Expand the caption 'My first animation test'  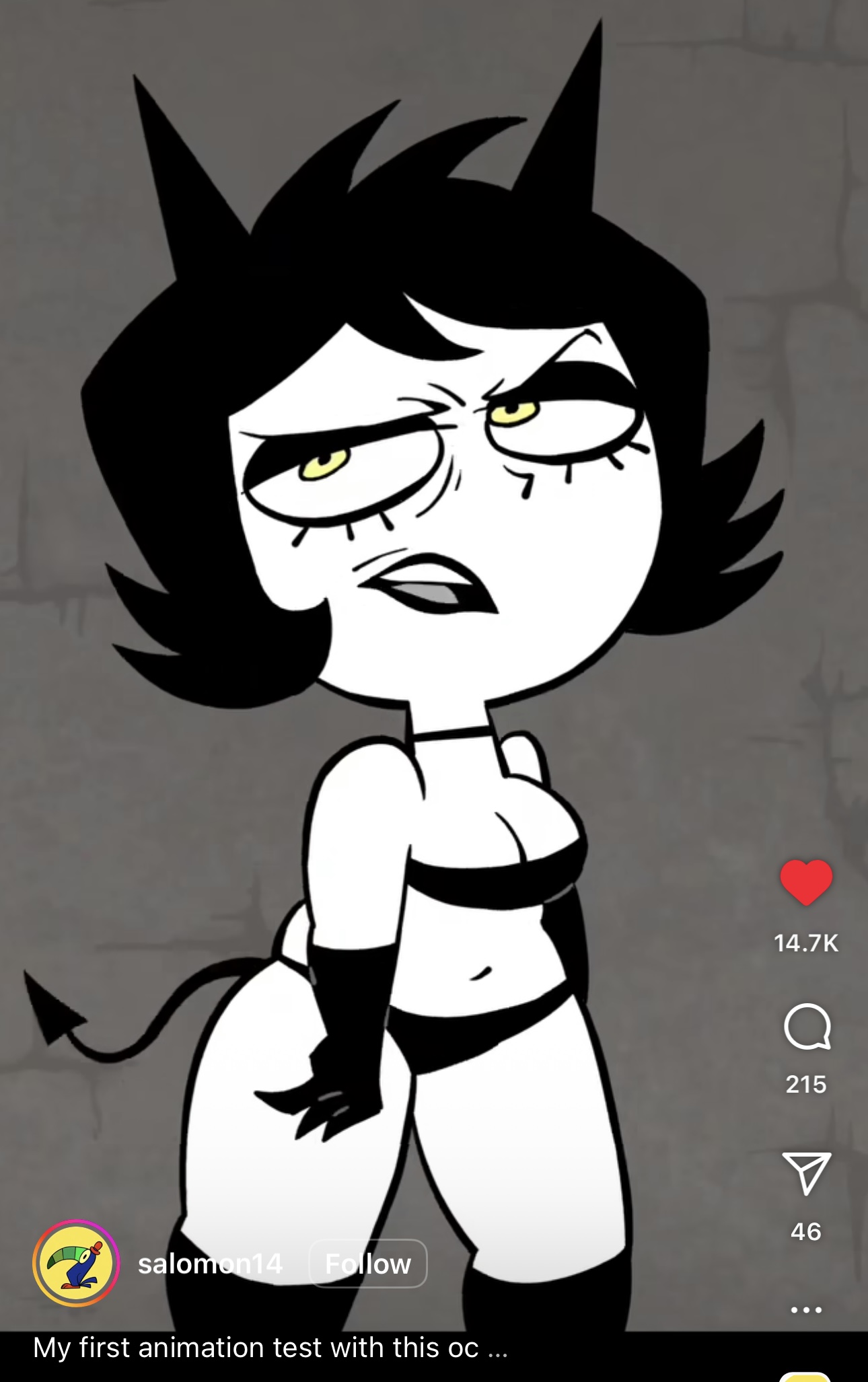pos(497,1348)
